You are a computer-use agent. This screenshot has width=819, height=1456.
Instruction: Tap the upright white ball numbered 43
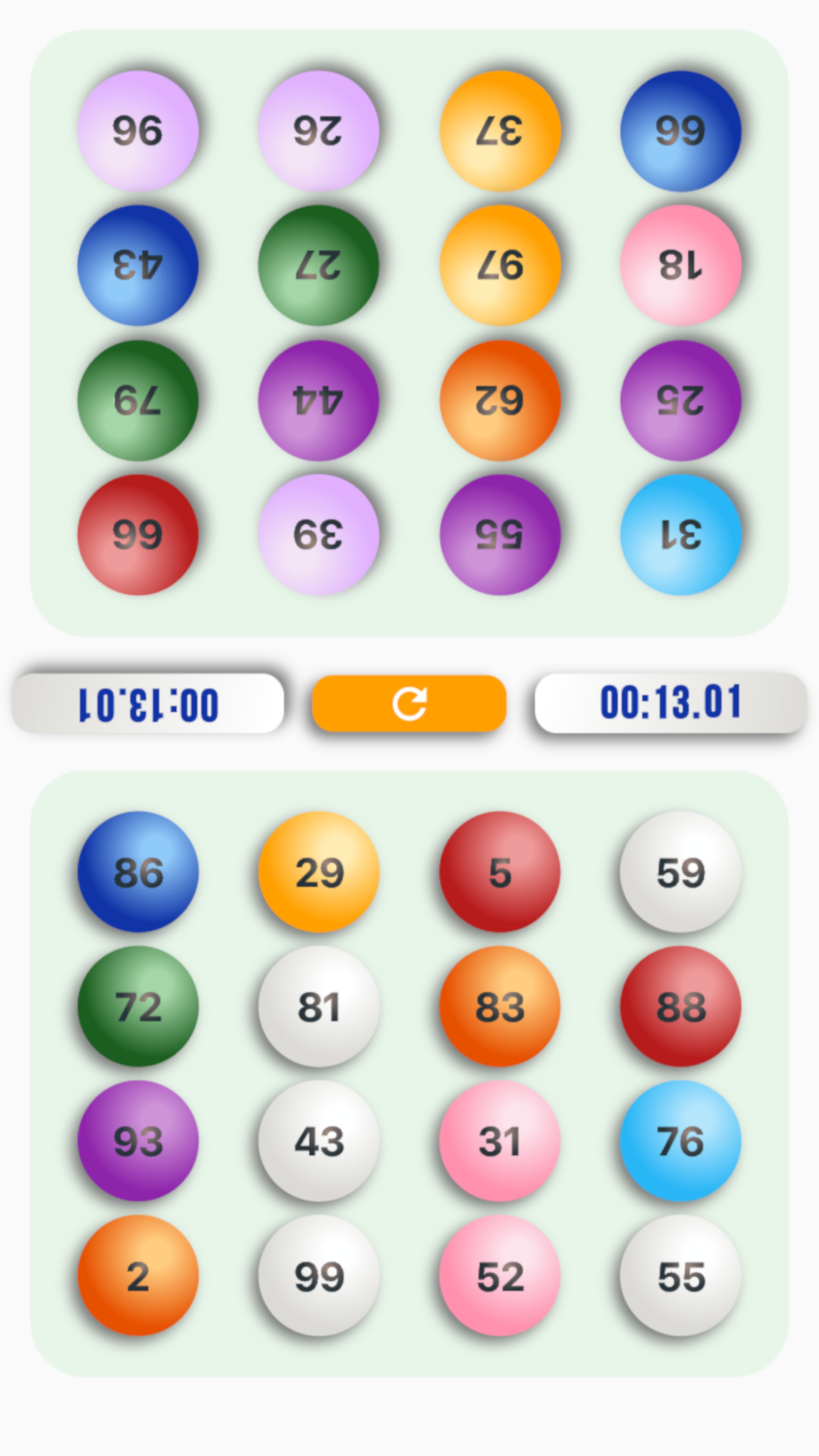(x=318, y=1141)
